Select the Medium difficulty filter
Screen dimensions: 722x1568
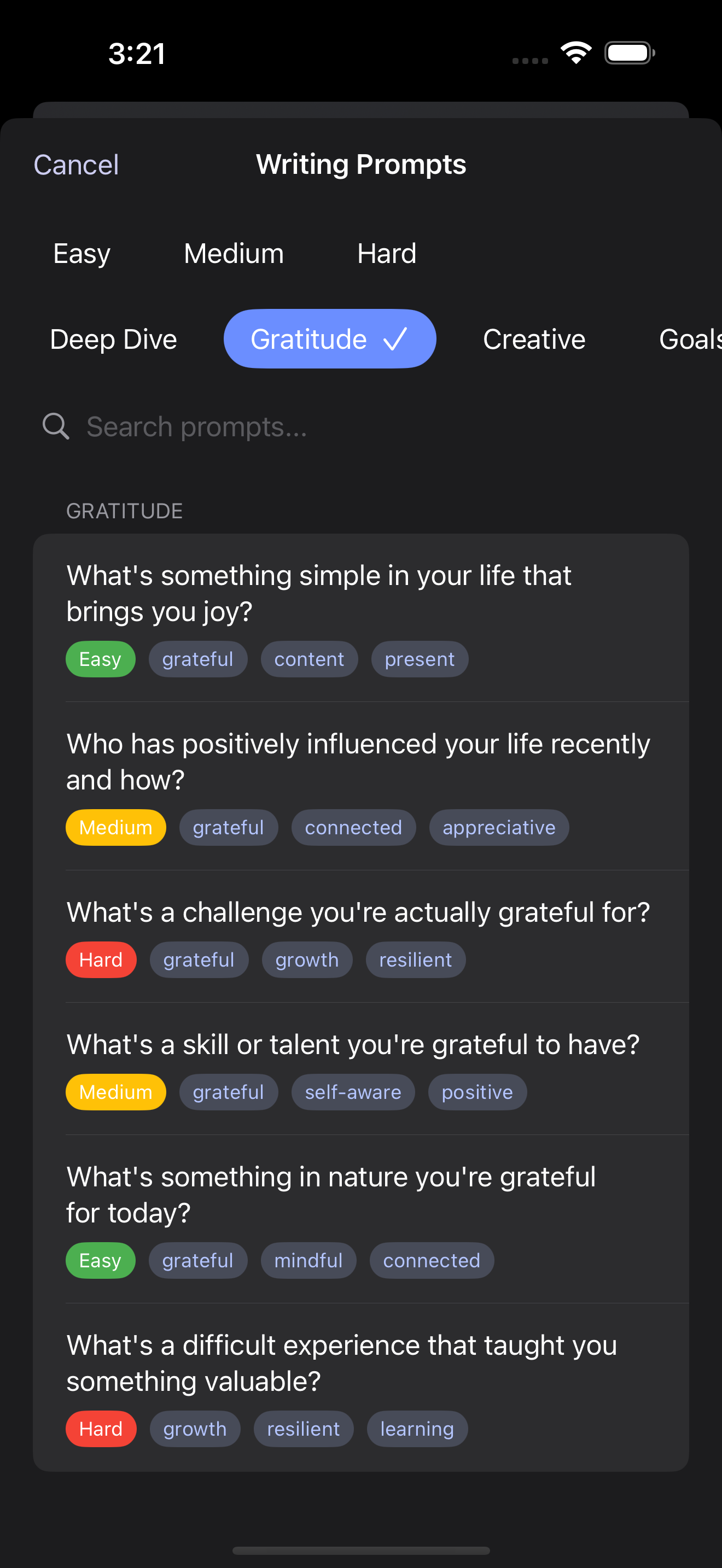click(233, 253)
